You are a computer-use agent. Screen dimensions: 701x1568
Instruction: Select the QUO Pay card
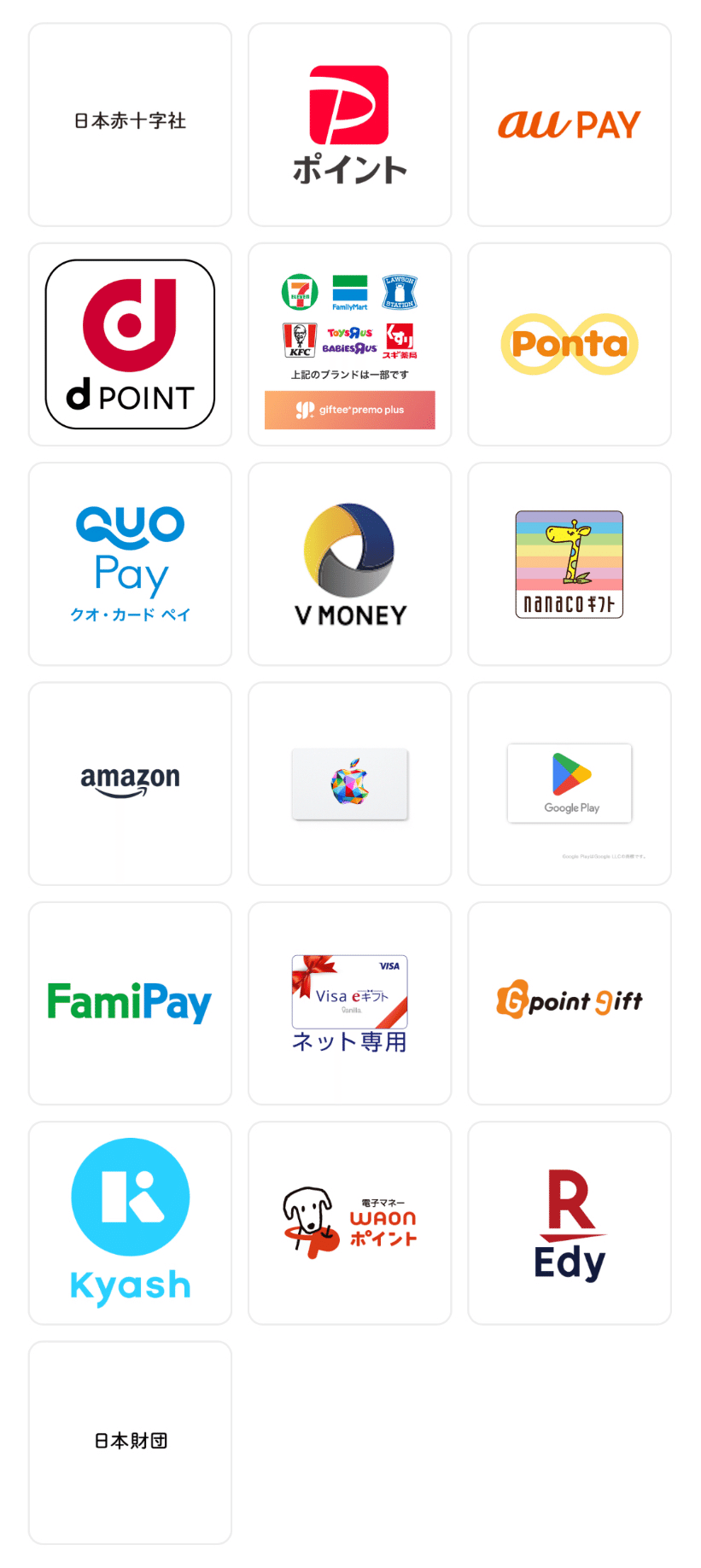click(130, 563)
